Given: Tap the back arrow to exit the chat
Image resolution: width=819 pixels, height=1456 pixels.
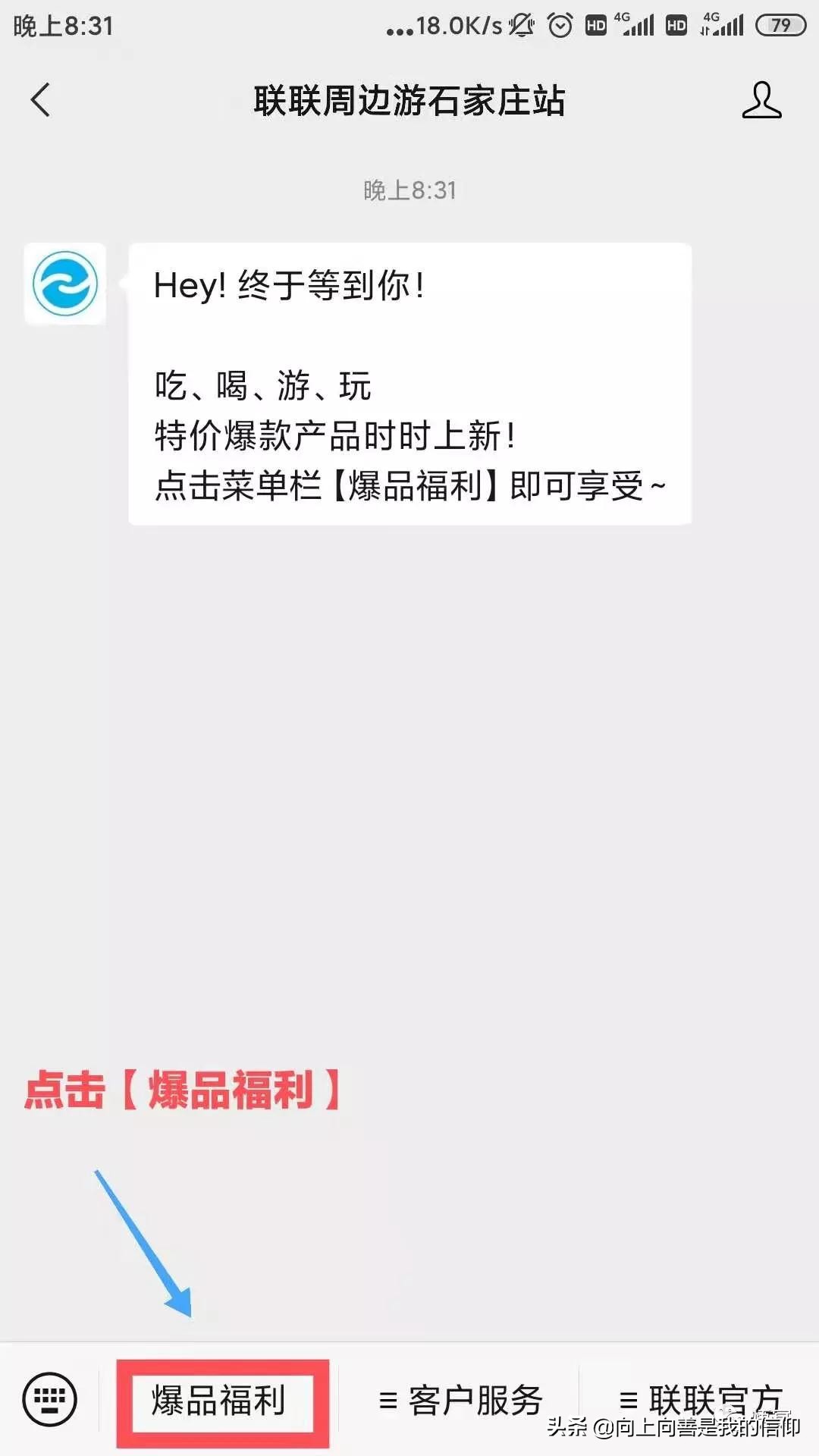Looking at the screenshot, I should point(38,99).
